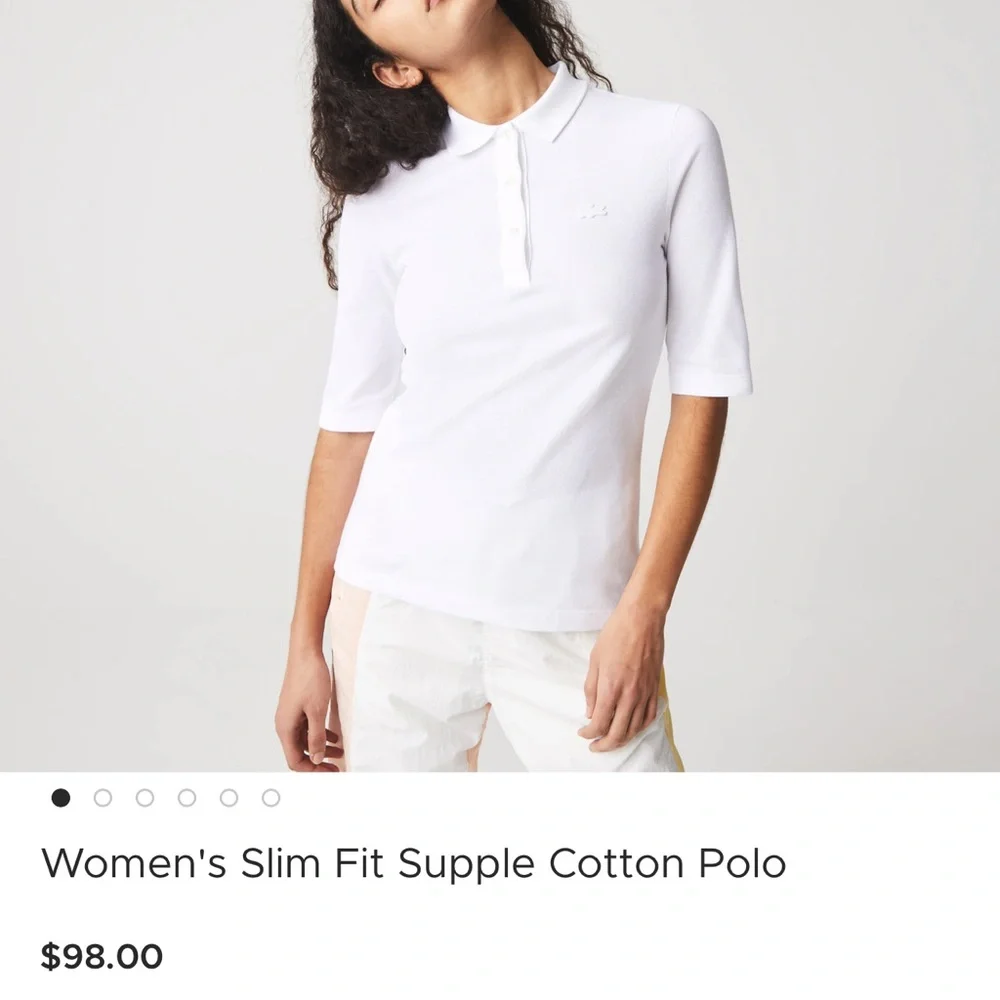The image size is (1000, 1000).
Task: Tap the last image indicator dot
Action: 271,798
